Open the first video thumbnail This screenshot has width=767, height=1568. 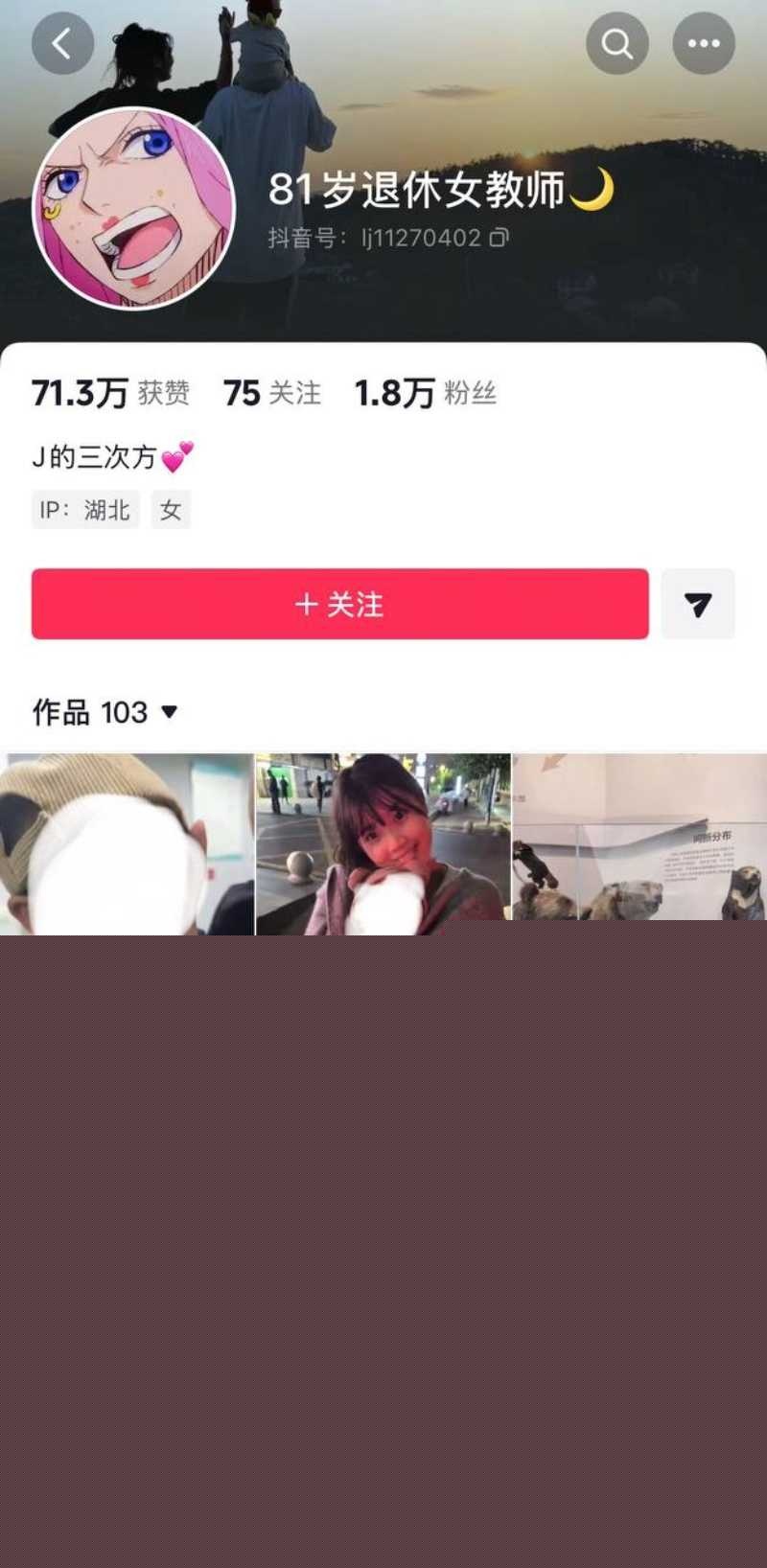(127, 843)
